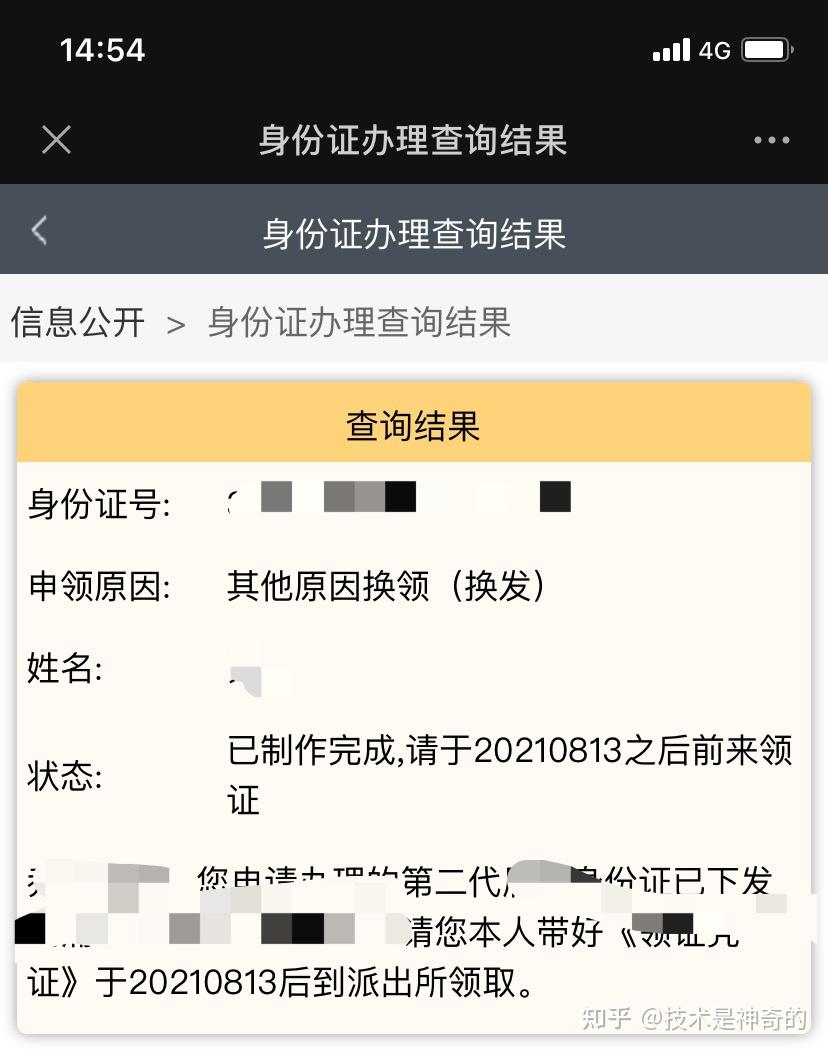Open the three-dot overflow menu

coord(771,141)
